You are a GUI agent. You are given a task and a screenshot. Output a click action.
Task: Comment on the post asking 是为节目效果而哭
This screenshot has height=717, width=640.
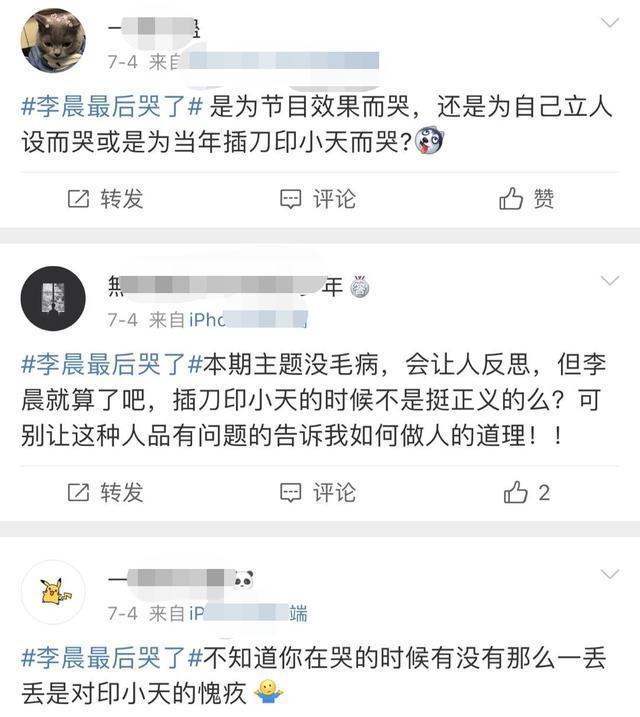pyautogui.click(x=318, y=199)
